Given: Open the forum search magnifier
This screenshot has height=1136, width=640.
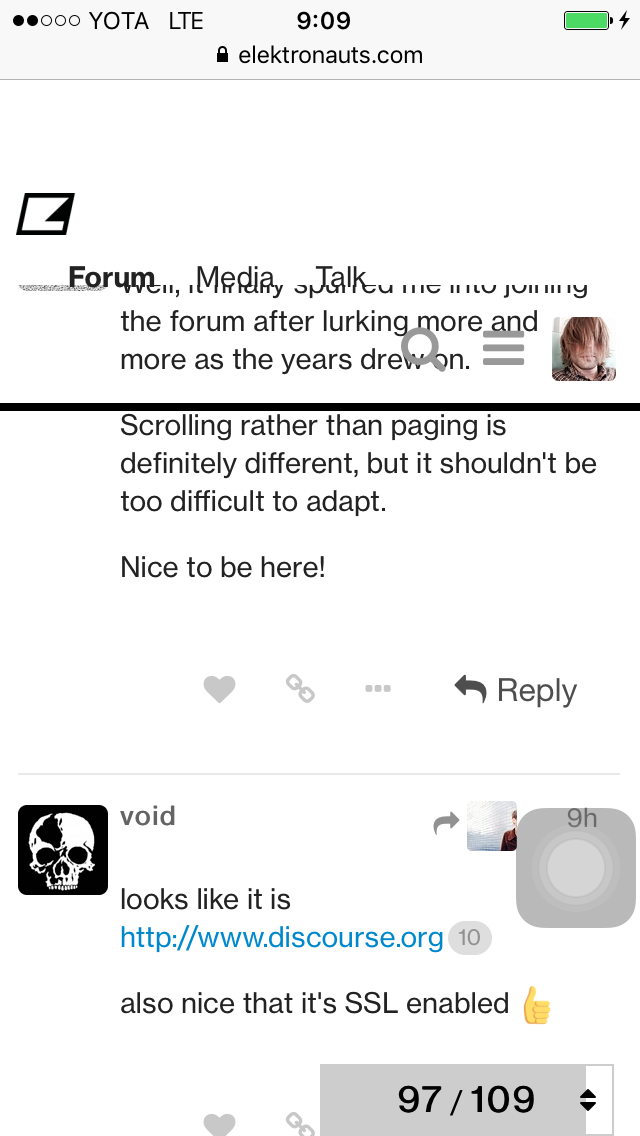Looking at the screenshot, I should (x=423, y=351).
